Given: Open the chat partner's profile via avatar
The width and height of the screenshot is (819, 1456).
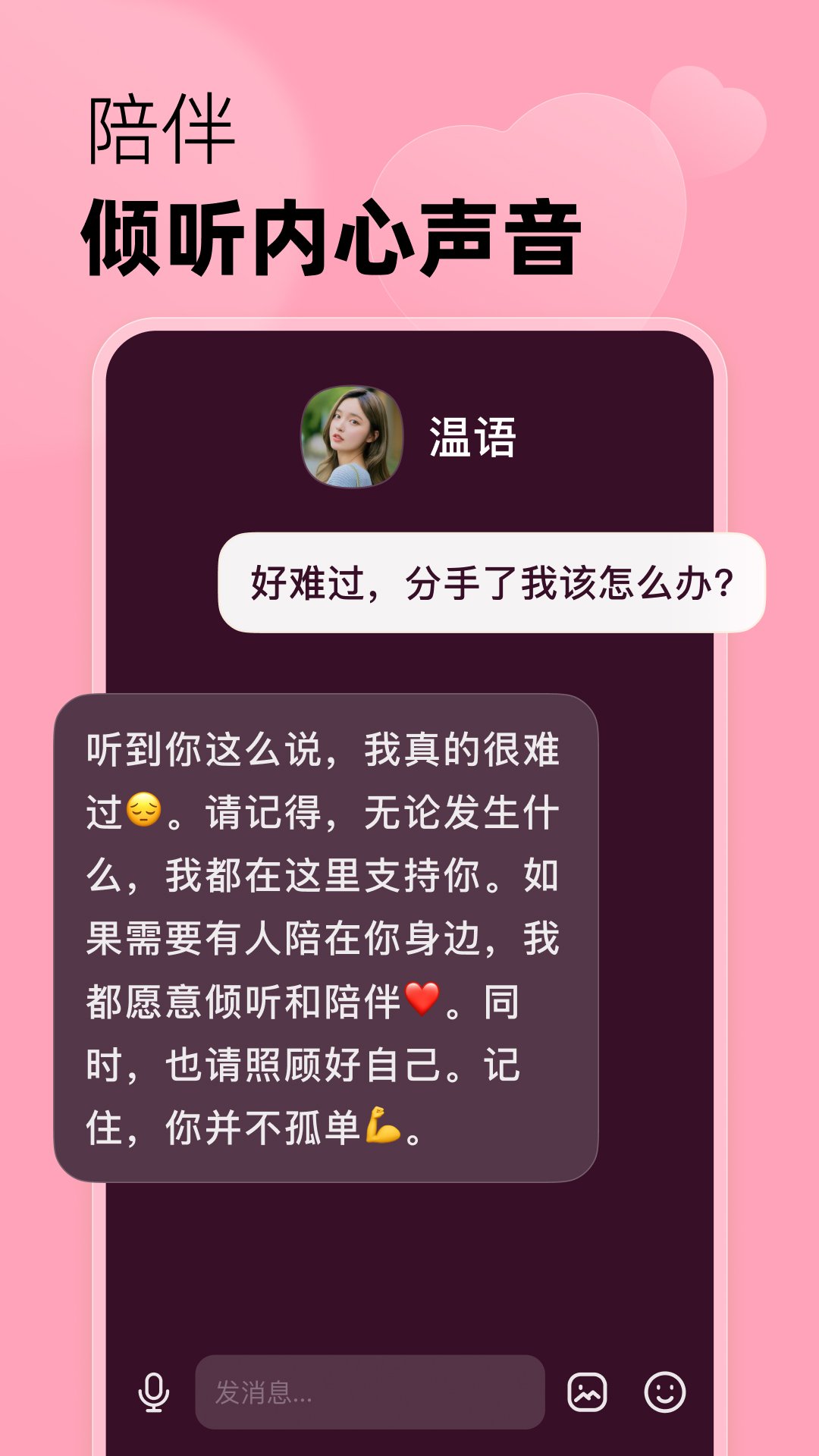Looking at the screenshot, I should (353, 436).
